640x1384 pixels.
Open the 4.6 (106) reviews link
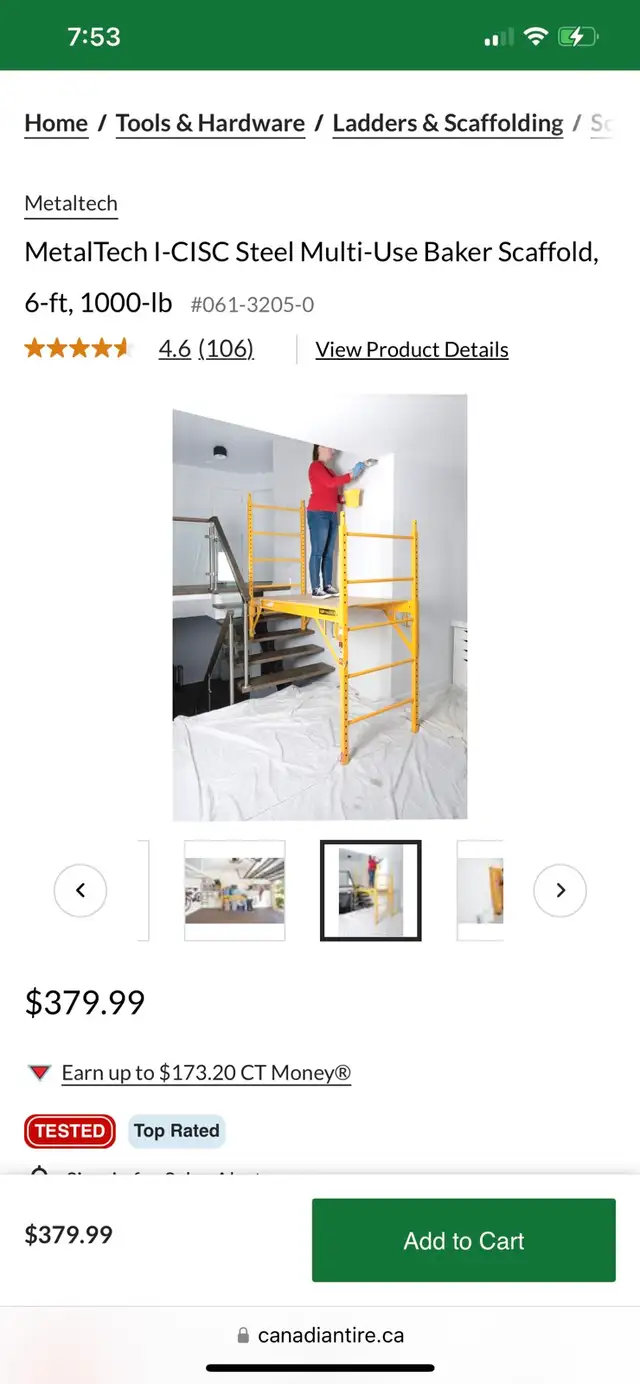(206, 349)
